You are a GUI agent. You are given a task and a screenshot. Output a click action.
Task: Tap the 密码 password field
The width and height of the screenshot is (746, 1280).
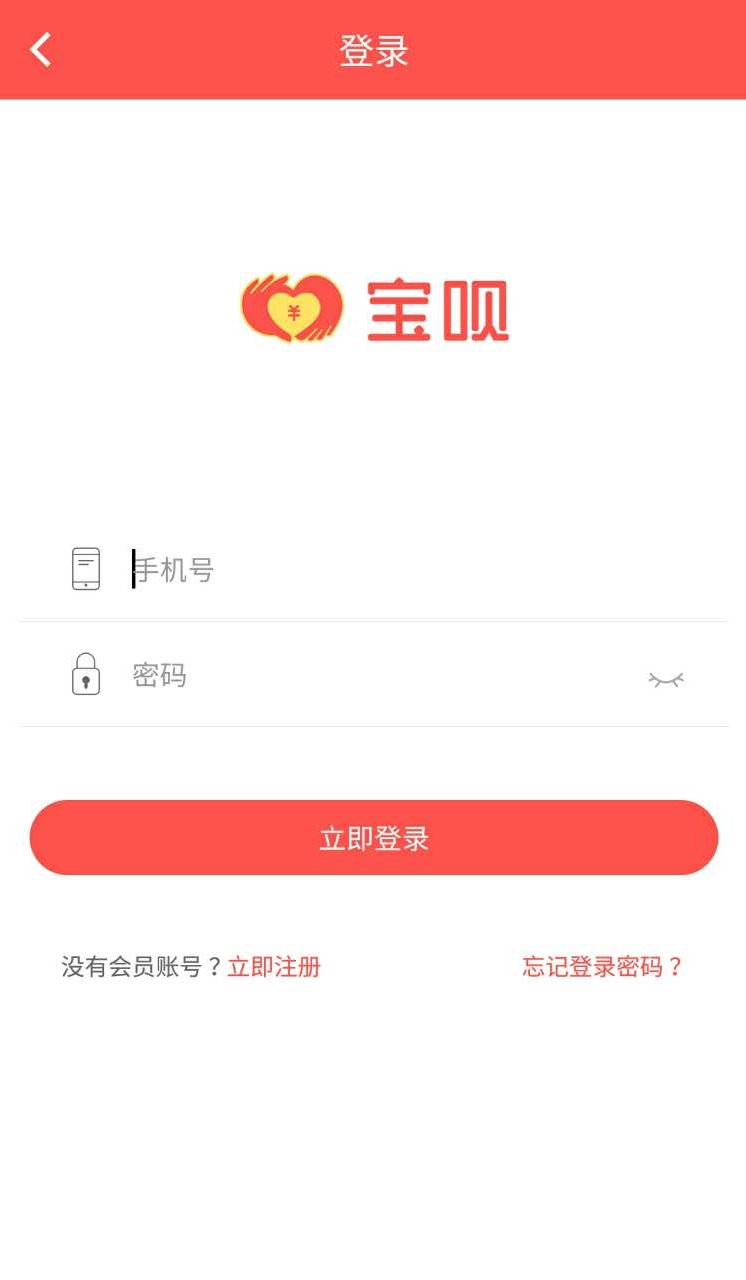[x=380, y=676]
